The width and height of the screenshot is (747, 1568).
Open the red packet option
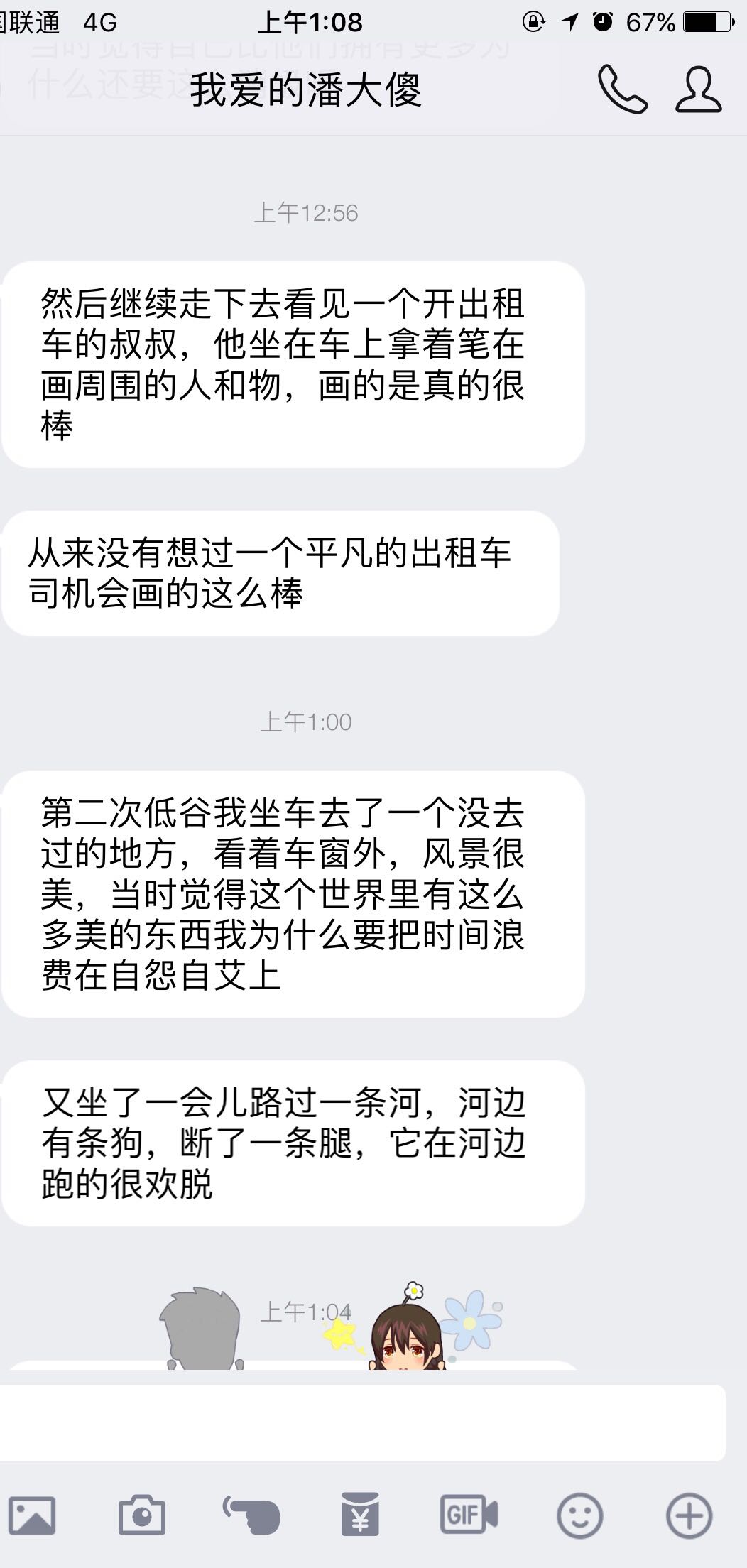(360, 1514)
